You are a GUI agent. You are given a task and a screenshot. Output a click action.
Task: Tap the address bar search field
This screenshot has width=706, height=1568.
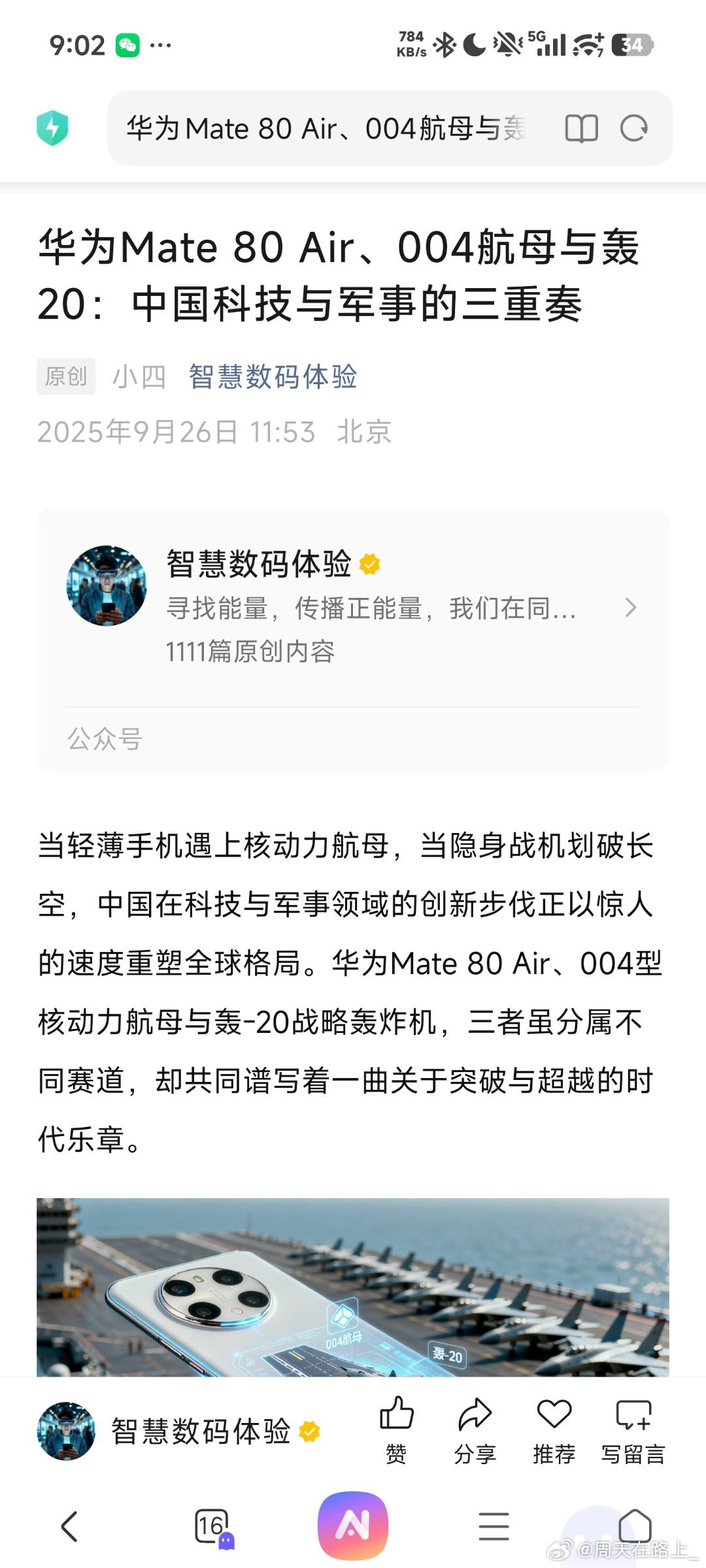click(x=327, y=128)
